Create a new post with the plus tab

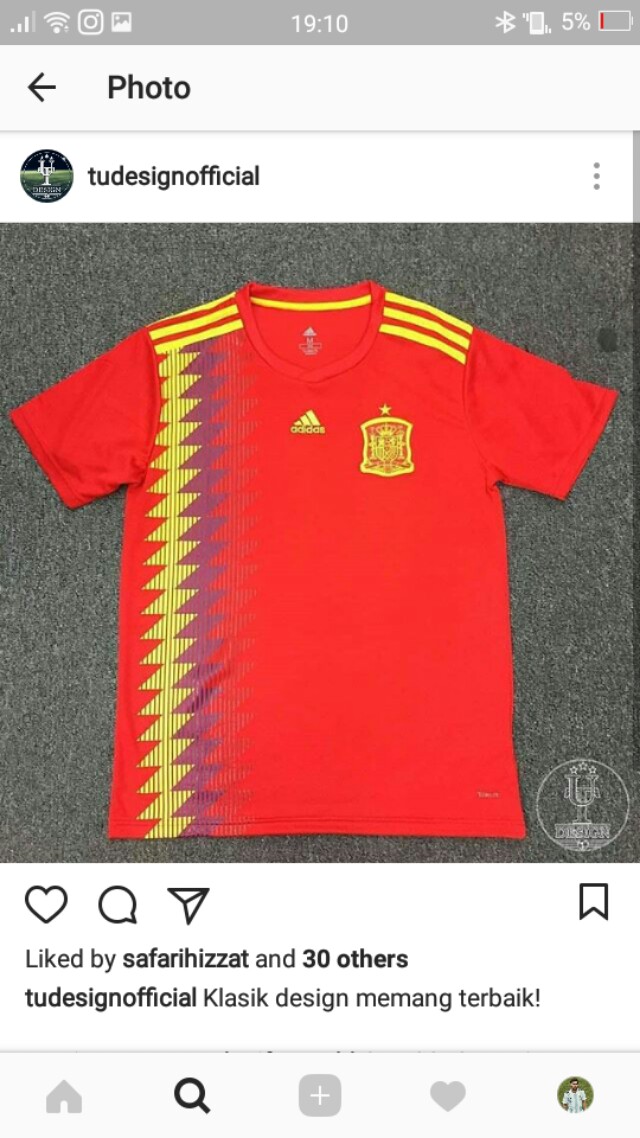pos(320,1097)
